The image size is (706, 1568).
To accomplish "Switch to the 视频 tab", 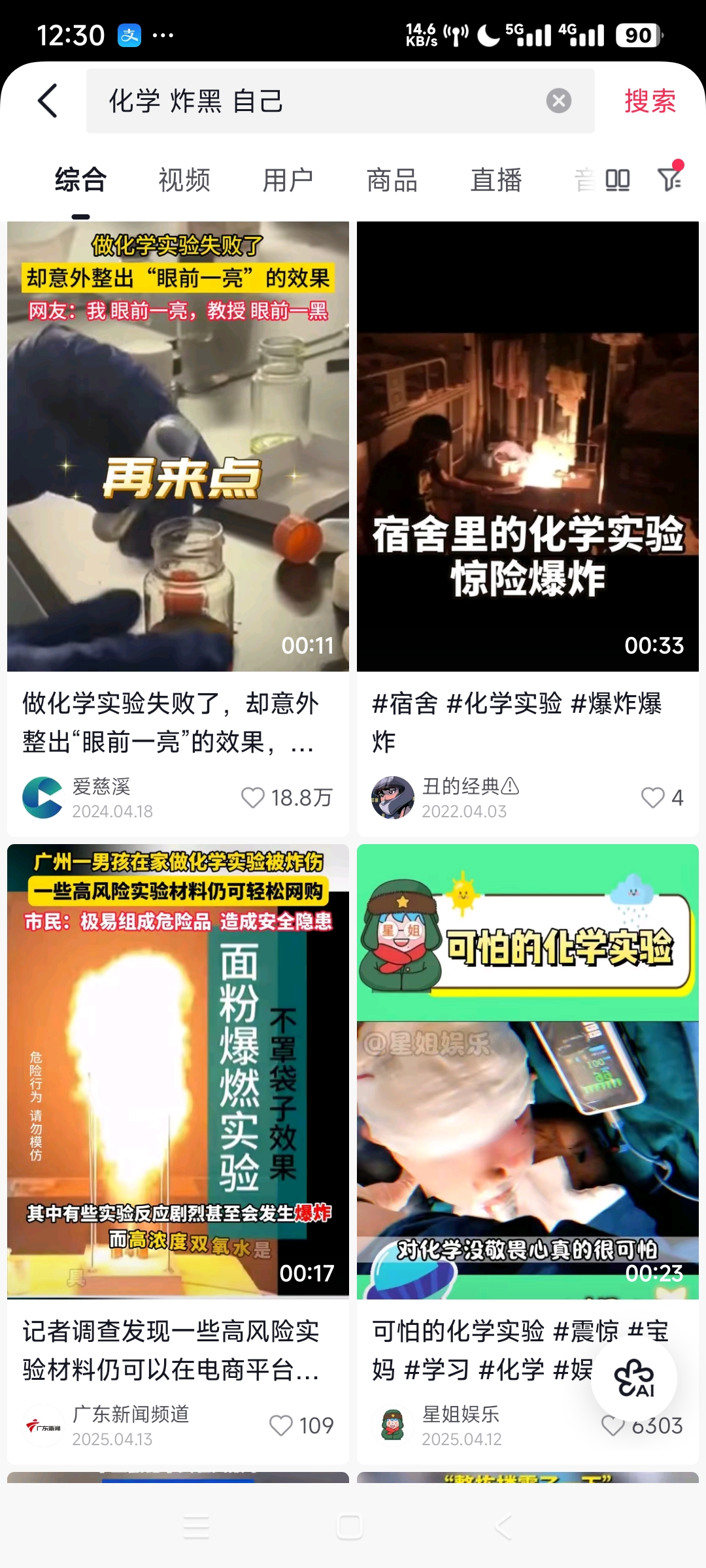I will pyautogui.click(x=184, y=180).
